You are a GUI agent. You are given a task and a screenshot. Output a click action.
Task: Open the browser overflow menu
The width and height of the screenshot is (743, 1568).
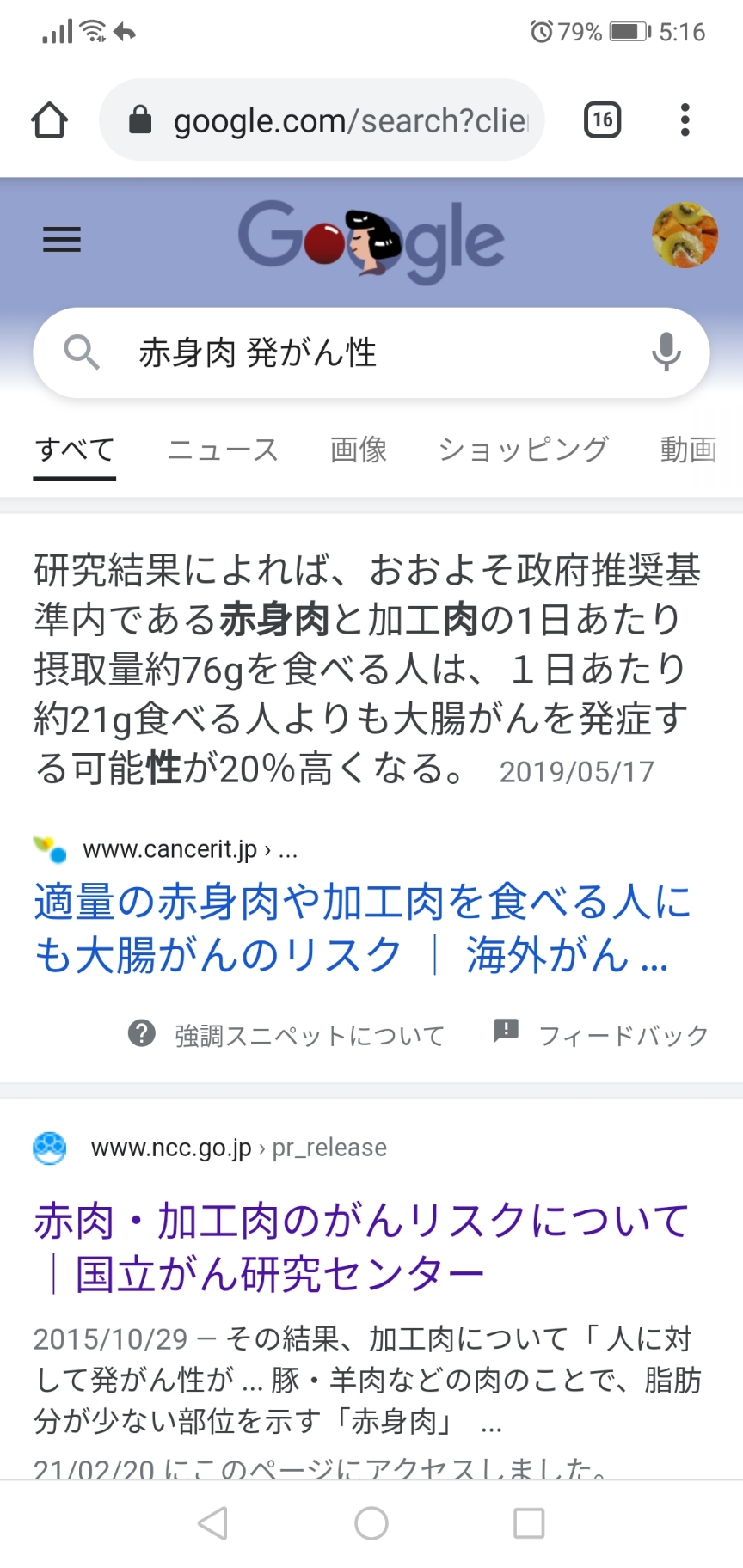(685, 120)
